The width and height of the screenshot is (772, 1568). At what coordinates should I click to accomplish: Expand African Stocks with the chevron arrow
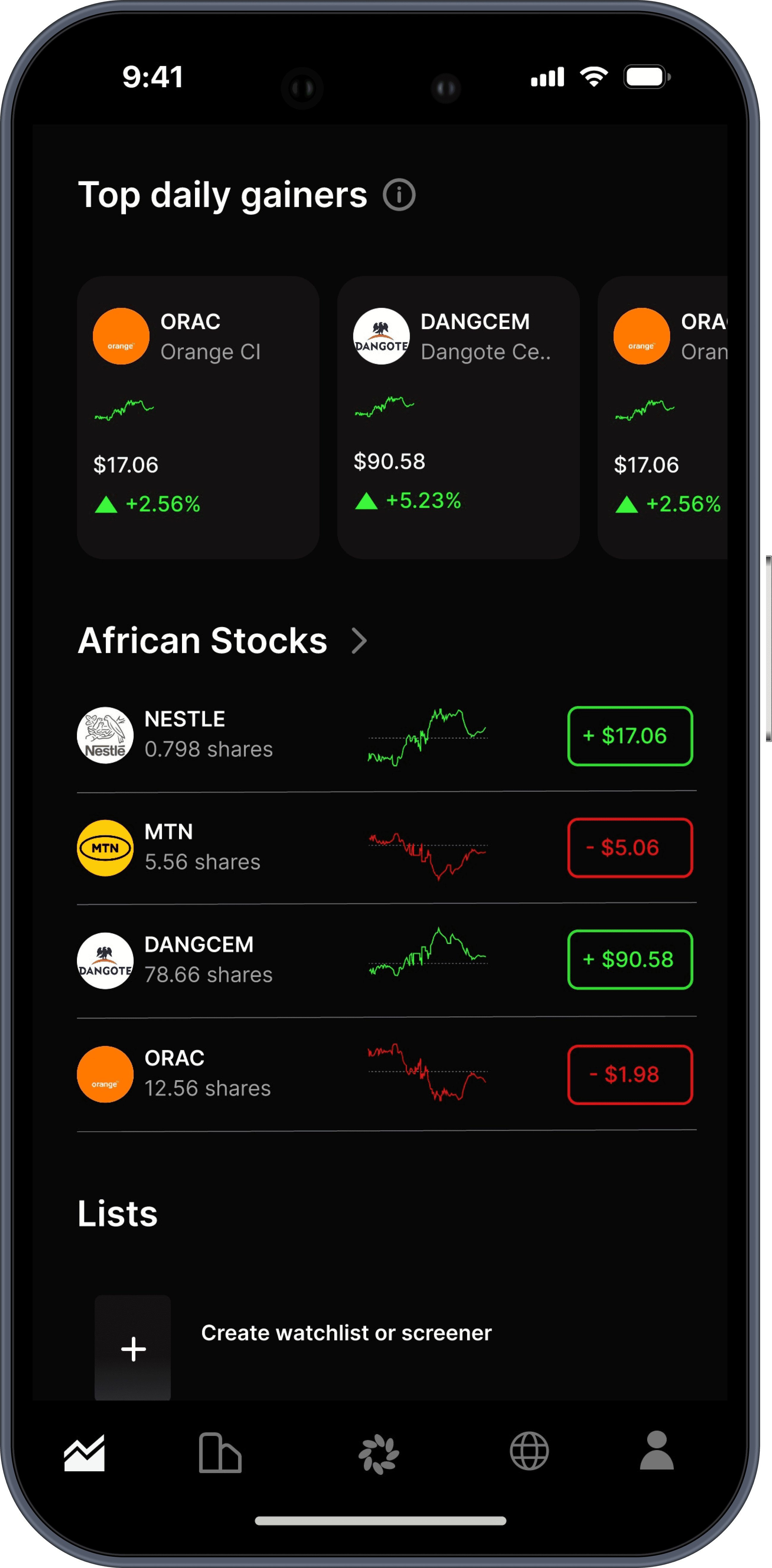tap(359, 641)
